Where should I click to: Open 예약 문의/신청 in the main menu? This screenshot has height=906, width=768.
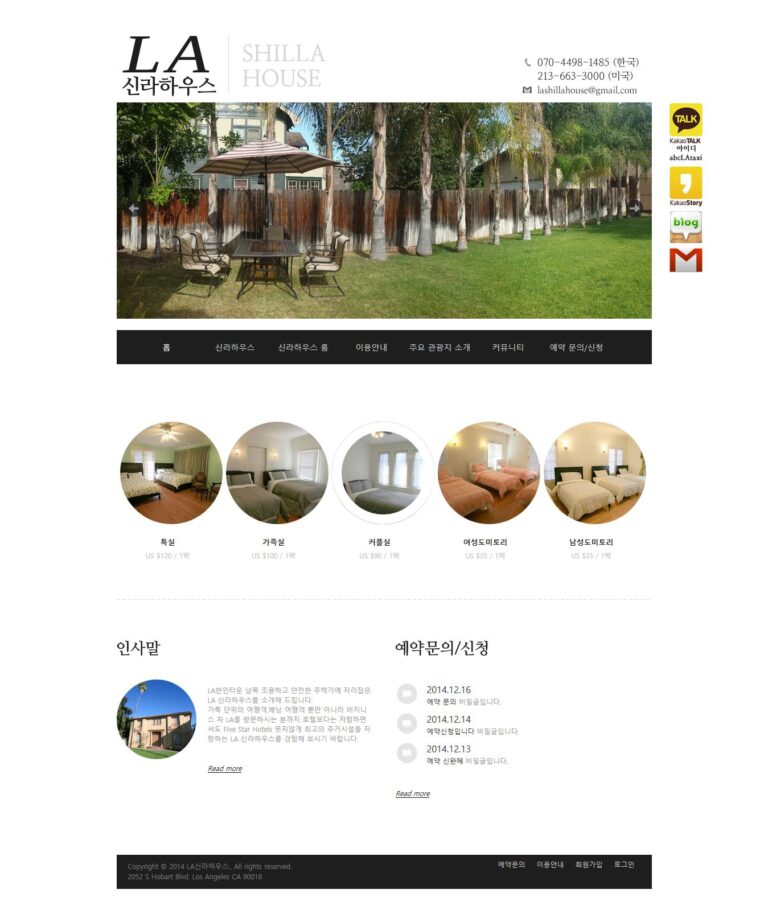(576, 347)
